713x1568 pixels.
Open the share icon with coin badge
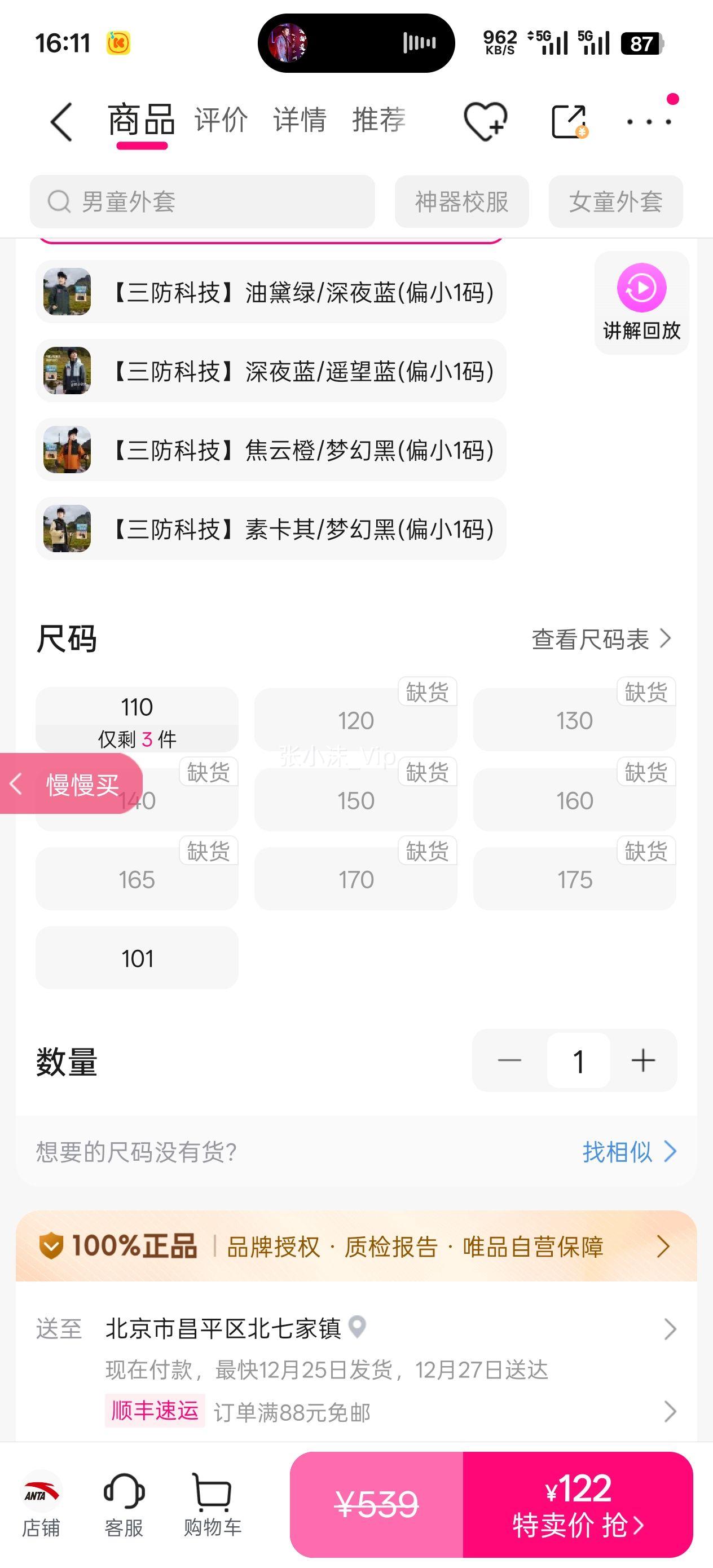click(569, 121)
